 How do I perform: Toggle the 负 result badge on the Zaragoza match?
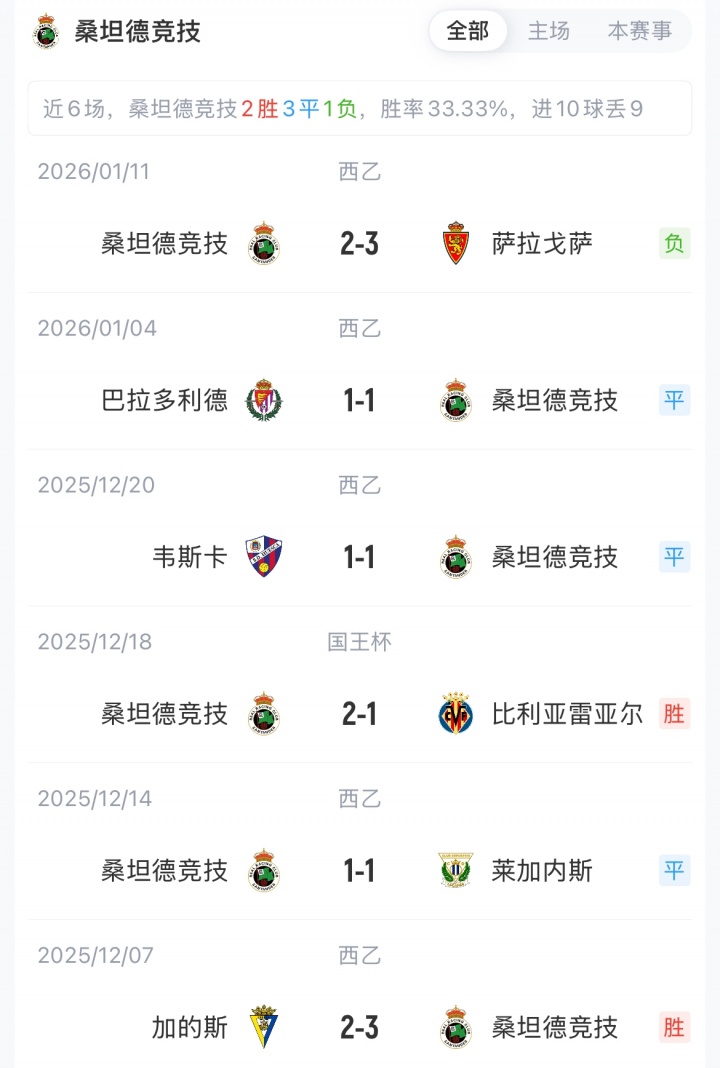pyautogui.click(x=674, y=243)
